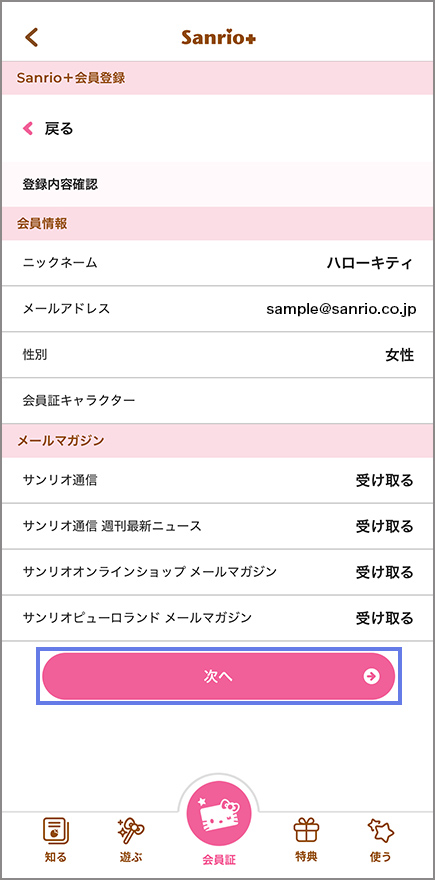
Task: Switch to the 知る tab
Action: pos(56,840)
